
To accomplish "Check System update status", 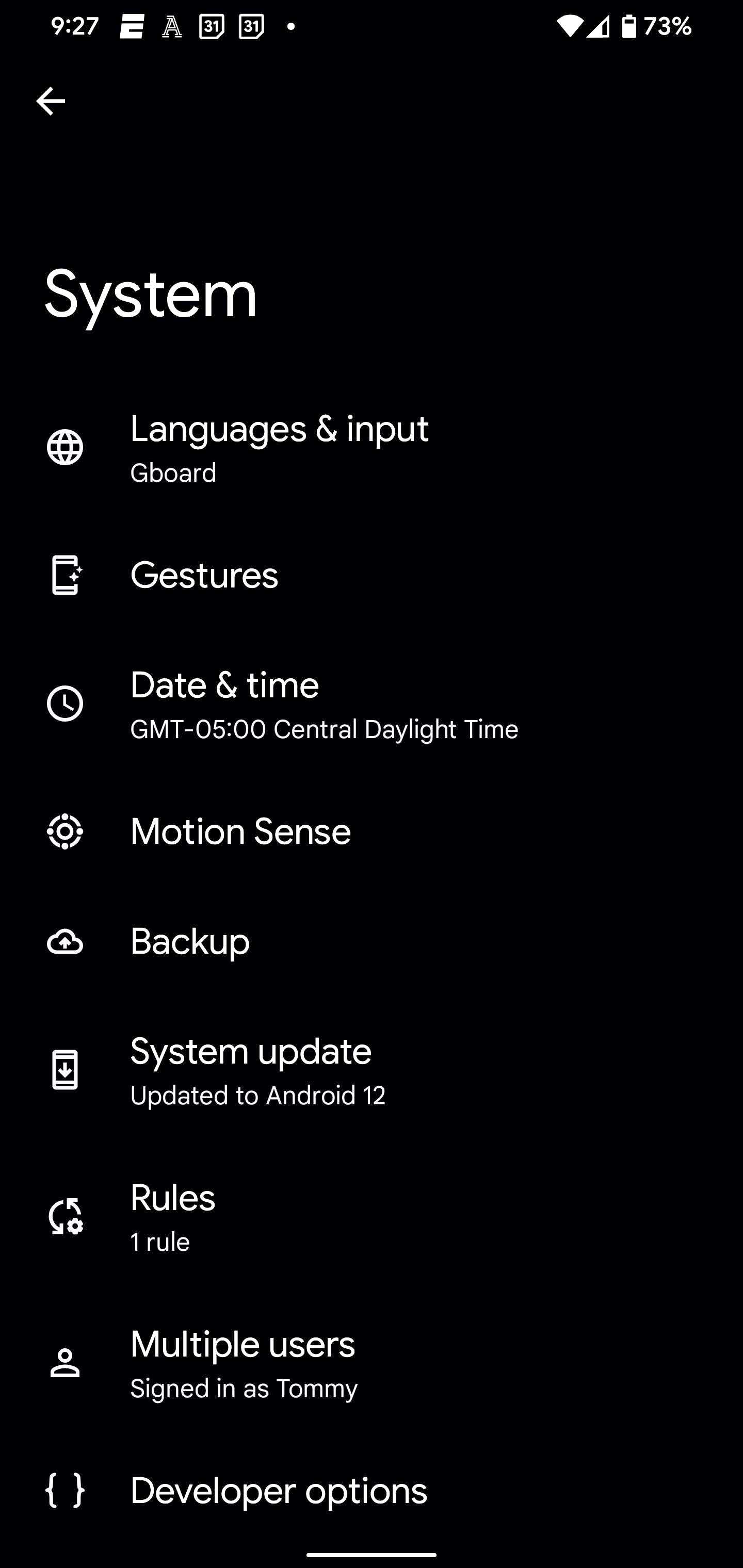I will pos(257,1070).
